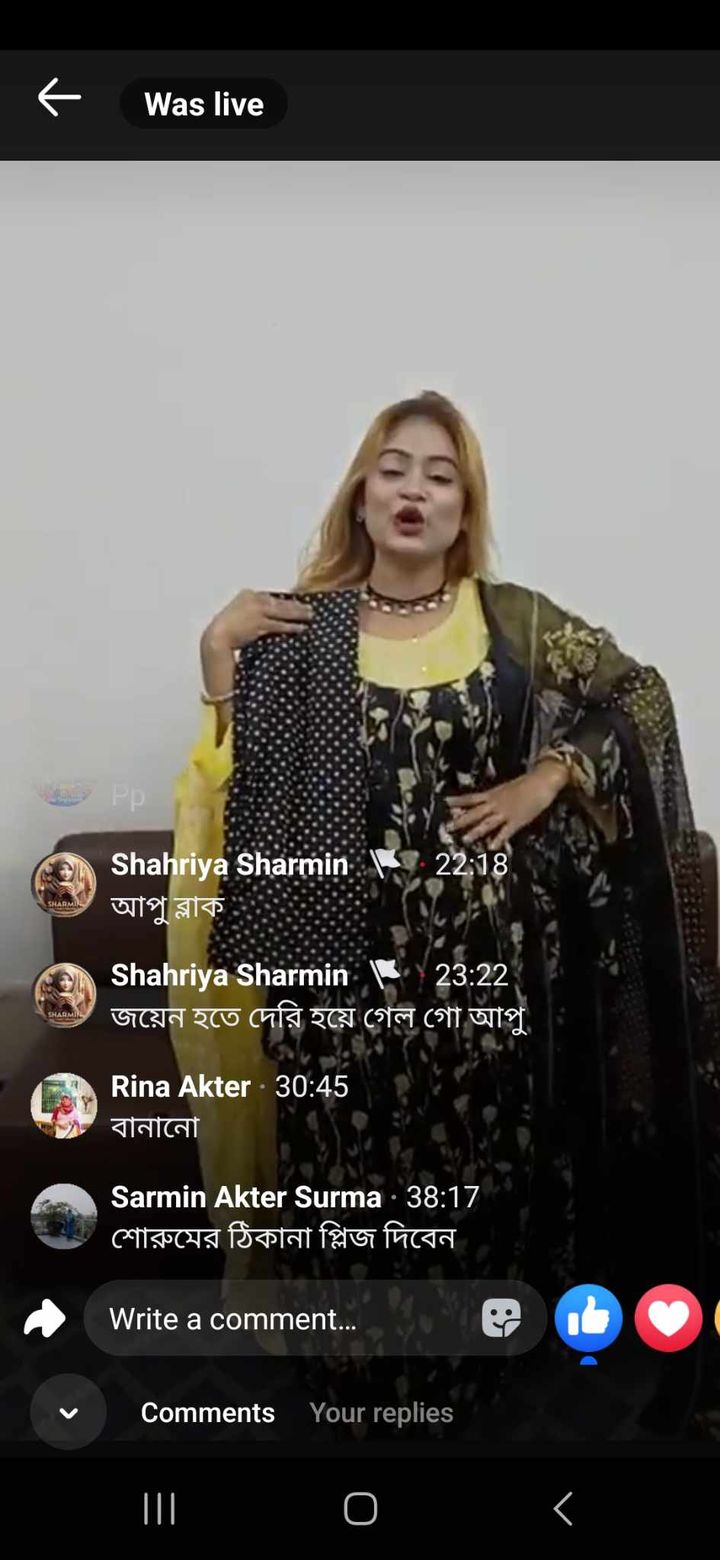720x1560 pixels.
Task: Jump to timestamp 22:18 in the video
Action: coord(471,863)
